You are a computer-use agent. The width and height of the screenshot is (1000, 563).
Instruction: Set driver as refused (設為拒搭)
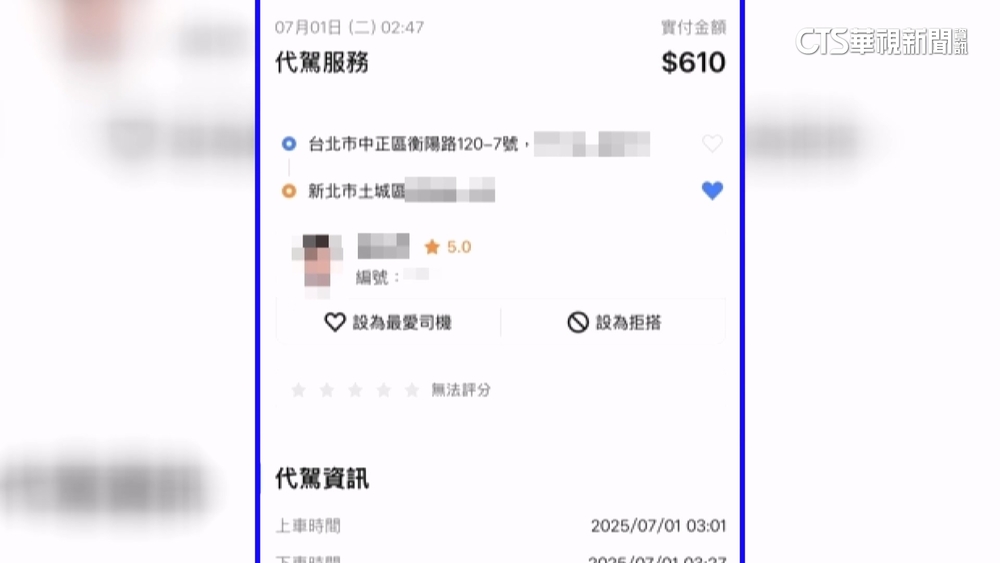tap(614, 323)
